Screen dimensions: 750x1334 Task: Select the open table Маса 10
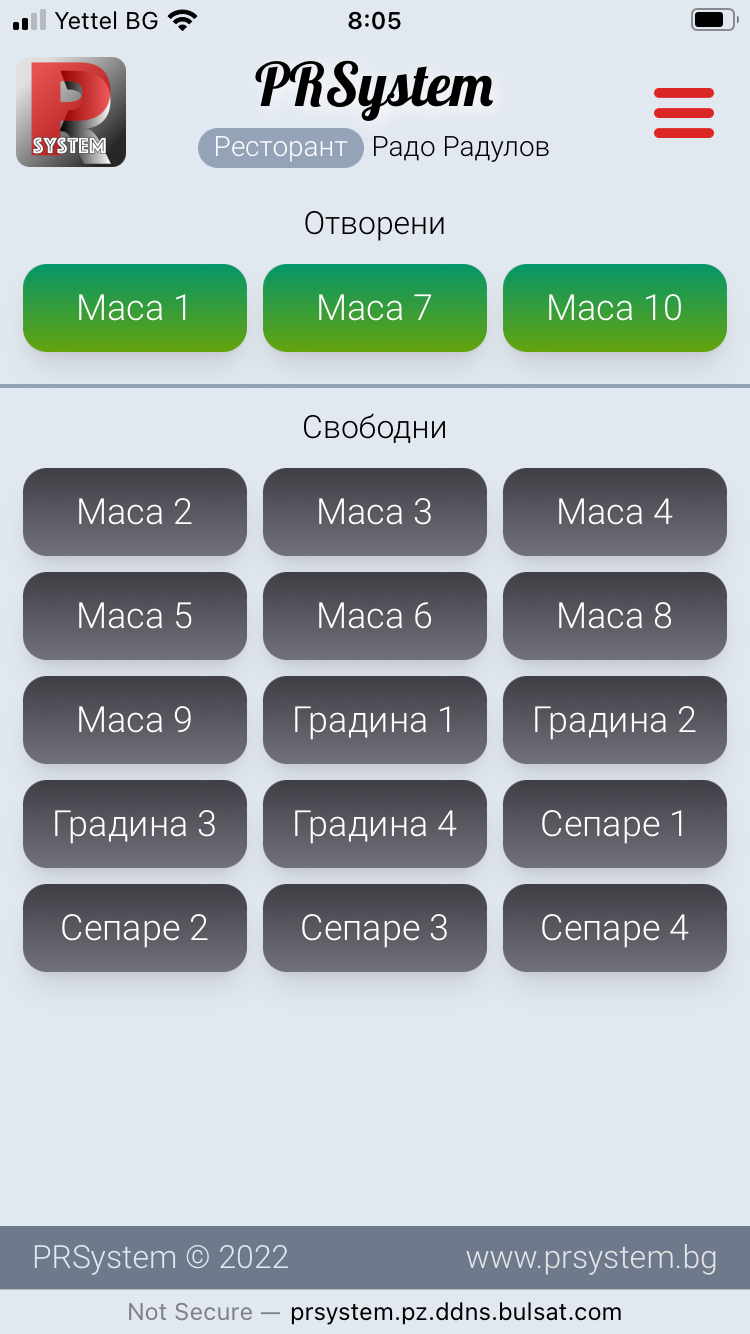[x=615, y=308]
